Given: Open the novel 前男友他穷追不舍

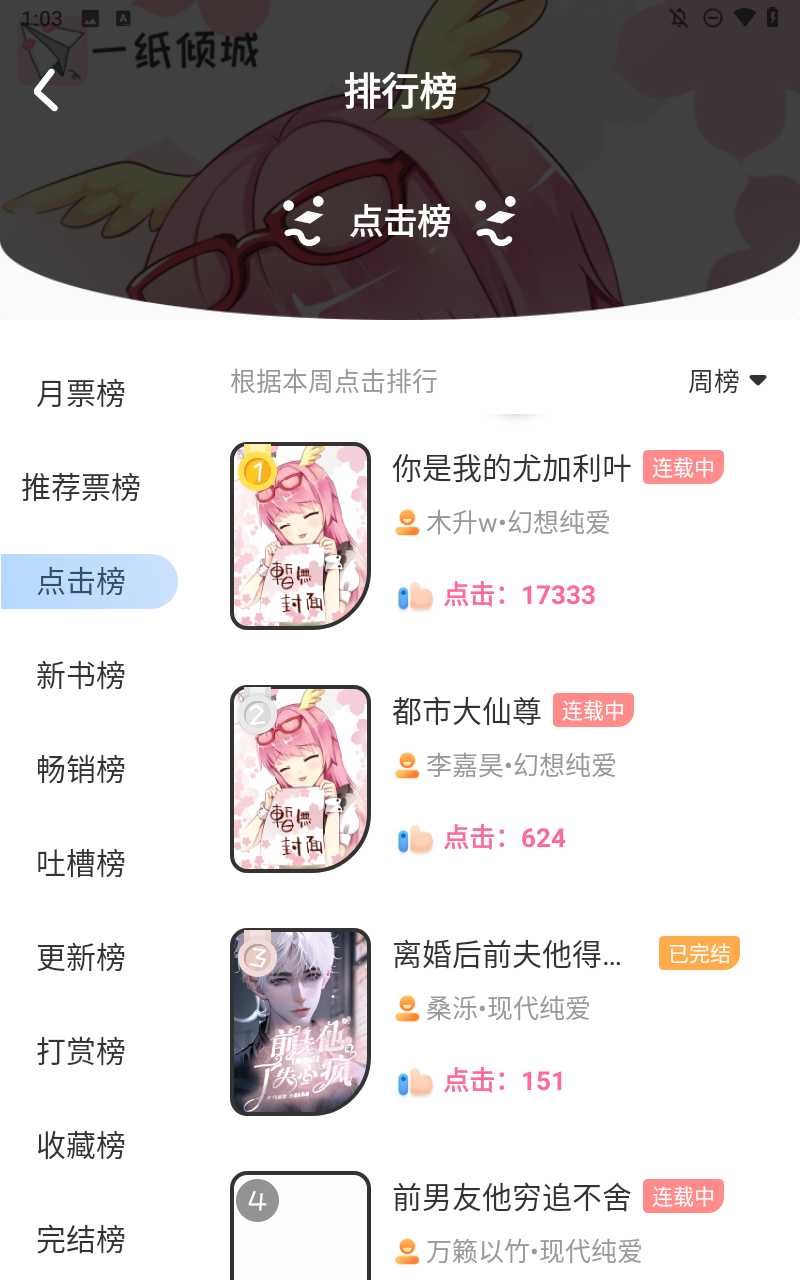Looking at the screenshot, I should (511, 1197).
